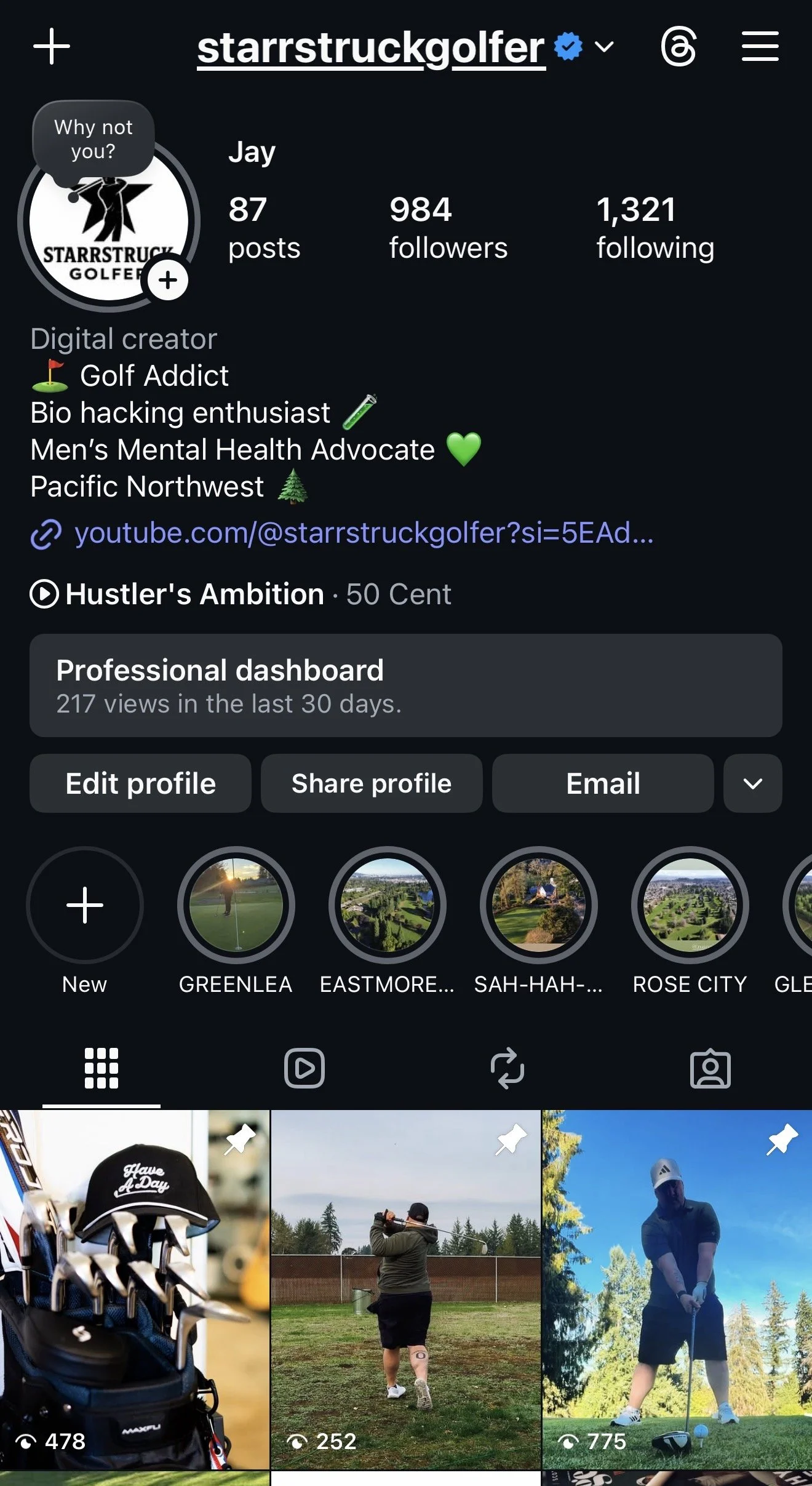
Task: Open the account switcher next to starrstruckgolfer
Action: click(x=604, y=47)
